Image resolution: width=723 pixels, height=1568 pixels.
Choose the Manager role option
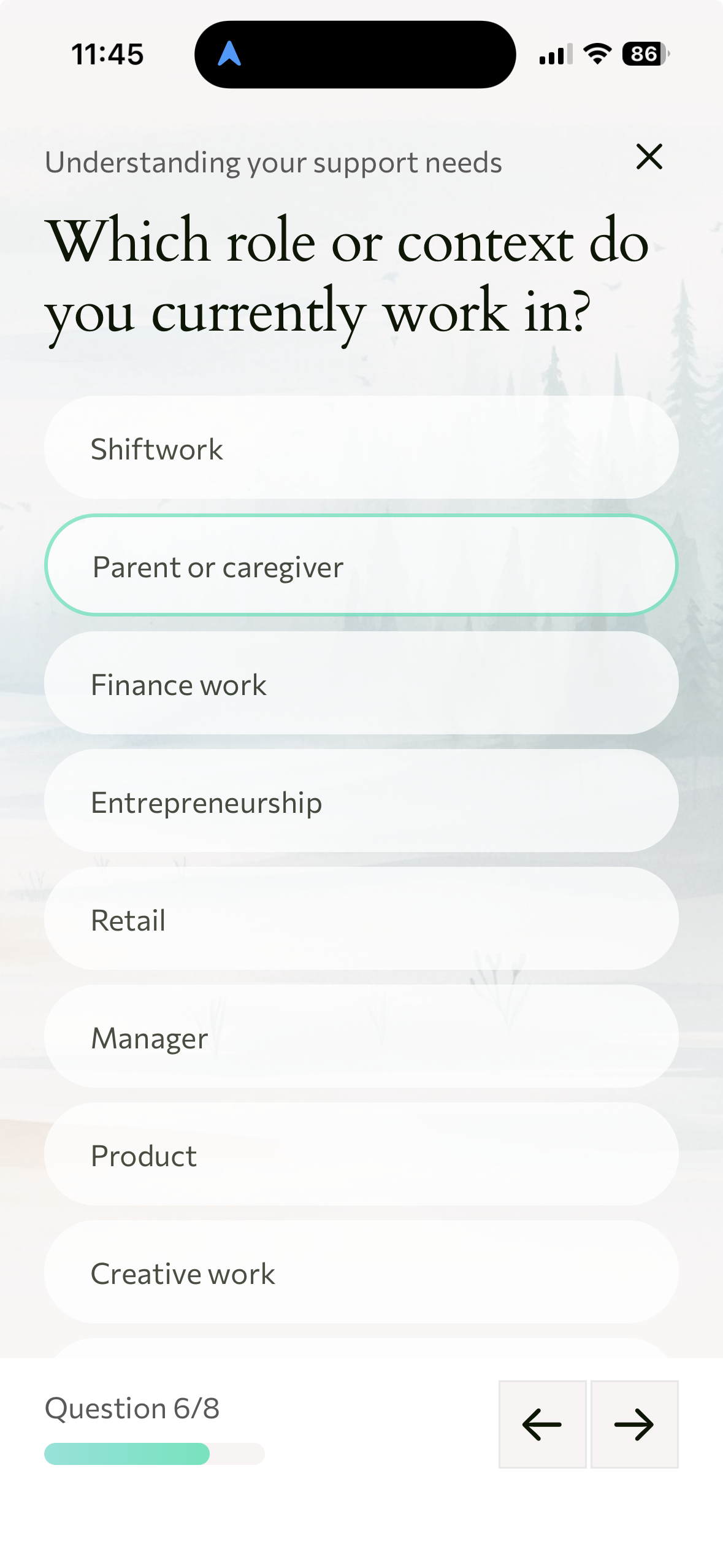pos(361,1036)
